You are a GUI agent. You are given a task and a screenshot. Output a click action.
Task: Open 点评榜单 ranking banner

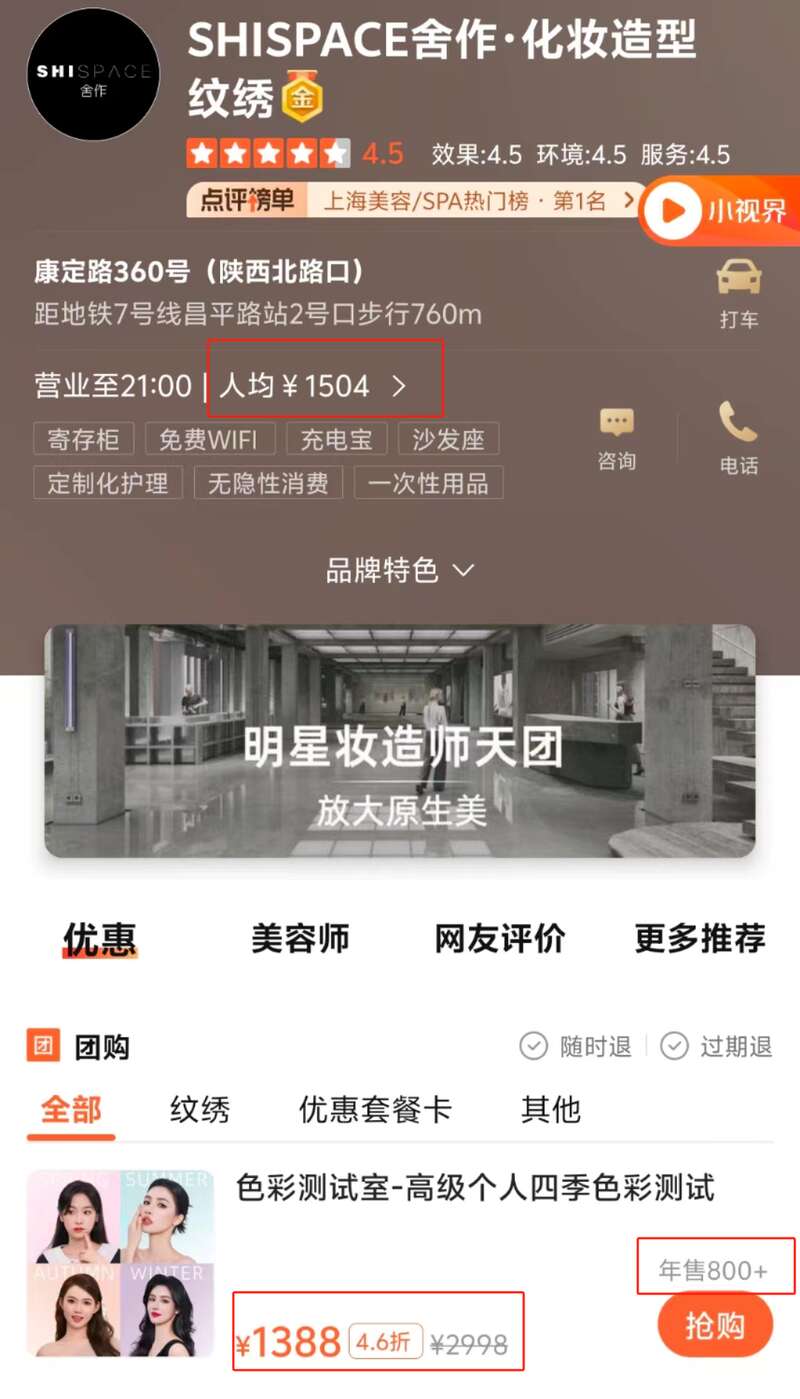pos(415,201)
